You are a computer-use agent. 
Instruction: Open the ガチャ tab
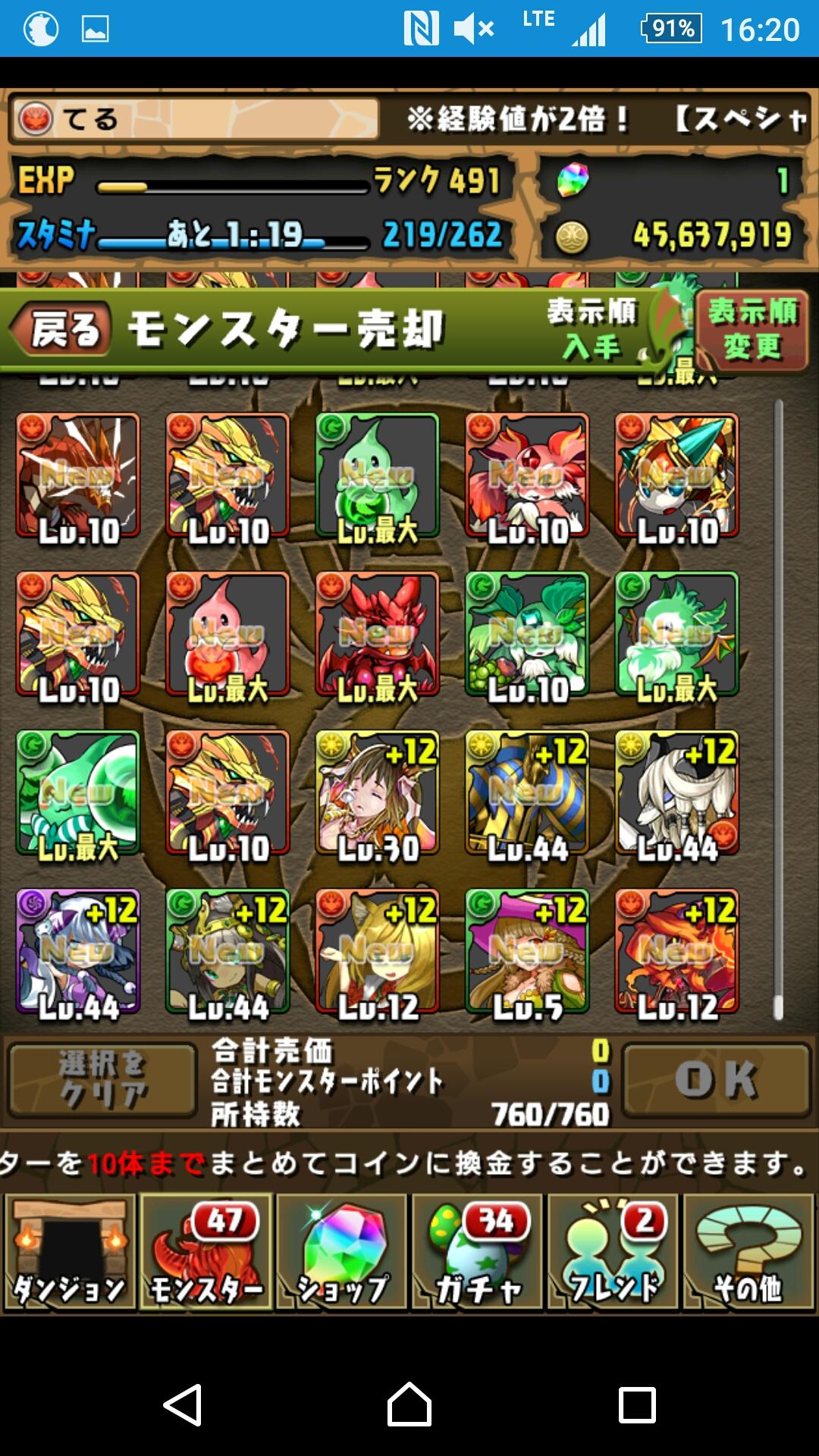point(478,1252)
